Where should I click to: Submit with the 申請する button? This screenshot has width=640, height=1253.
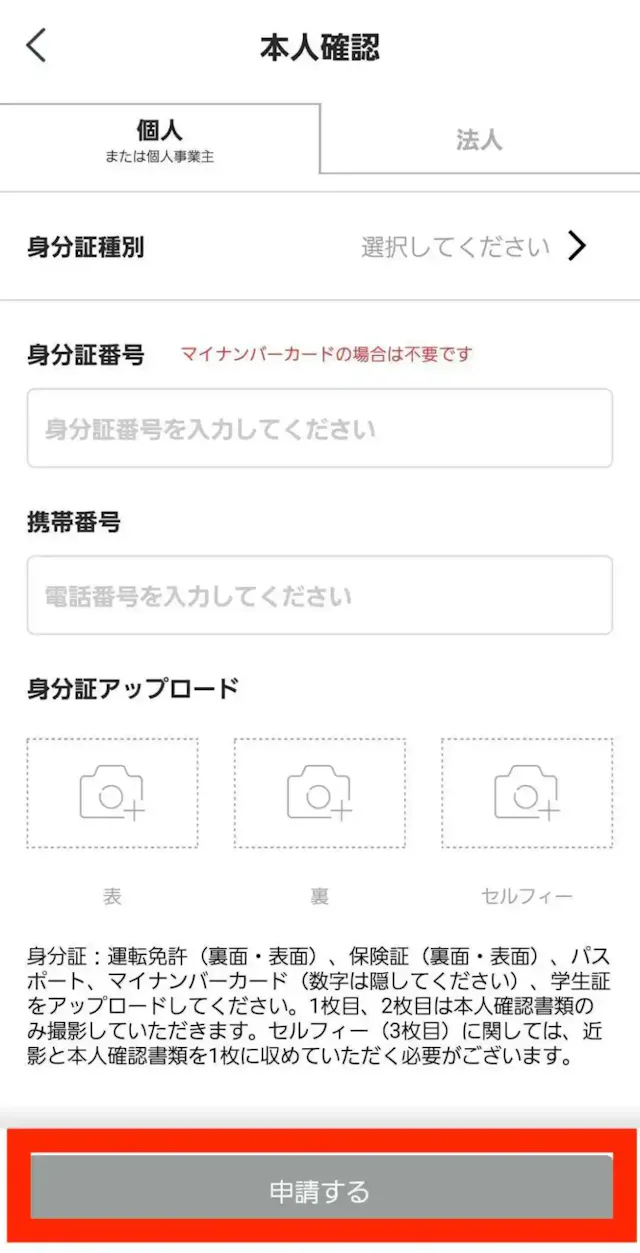click(320, 1190)
